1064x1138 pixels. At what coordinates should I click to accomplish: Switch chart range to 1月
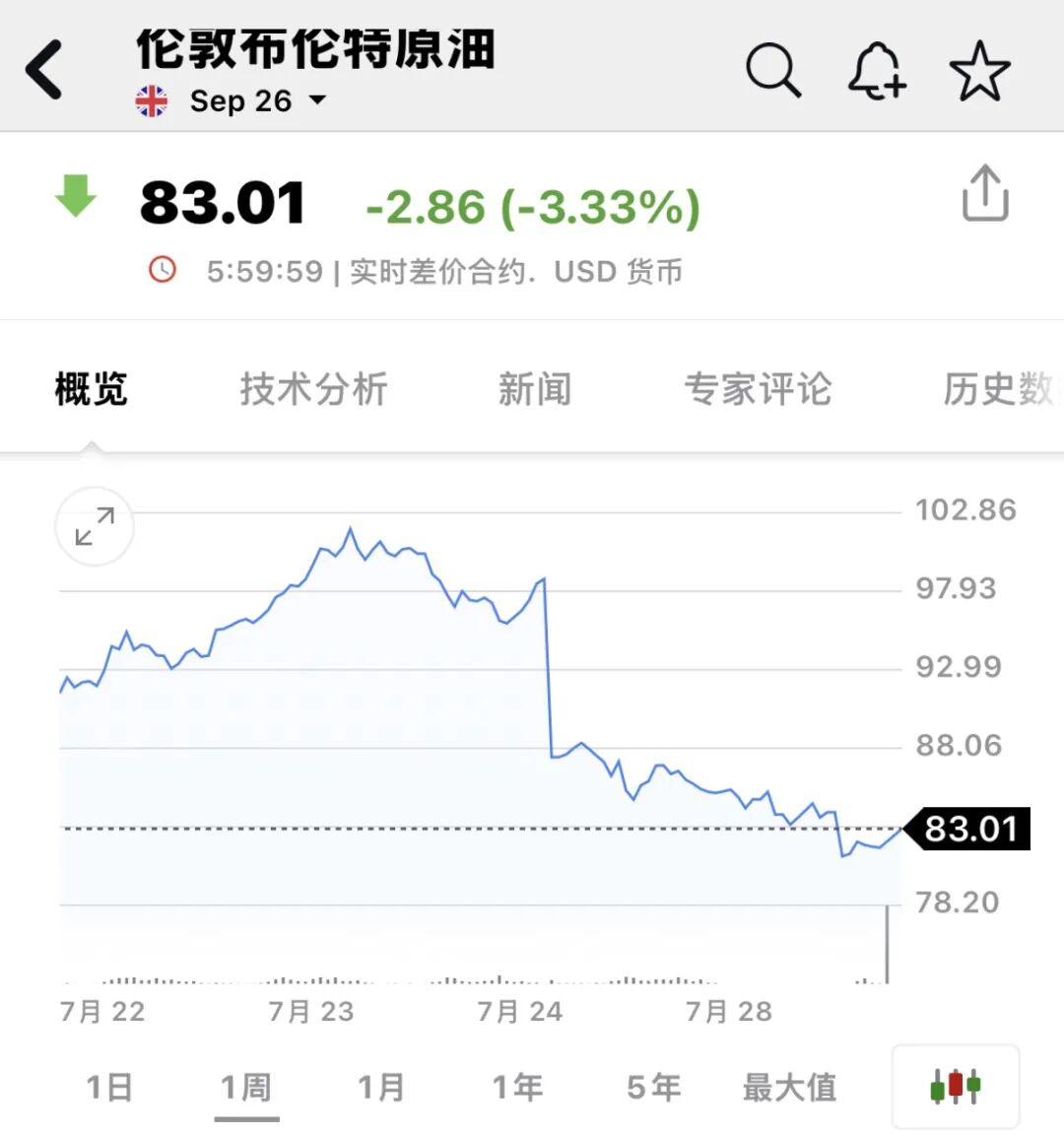coord(382,1087)
